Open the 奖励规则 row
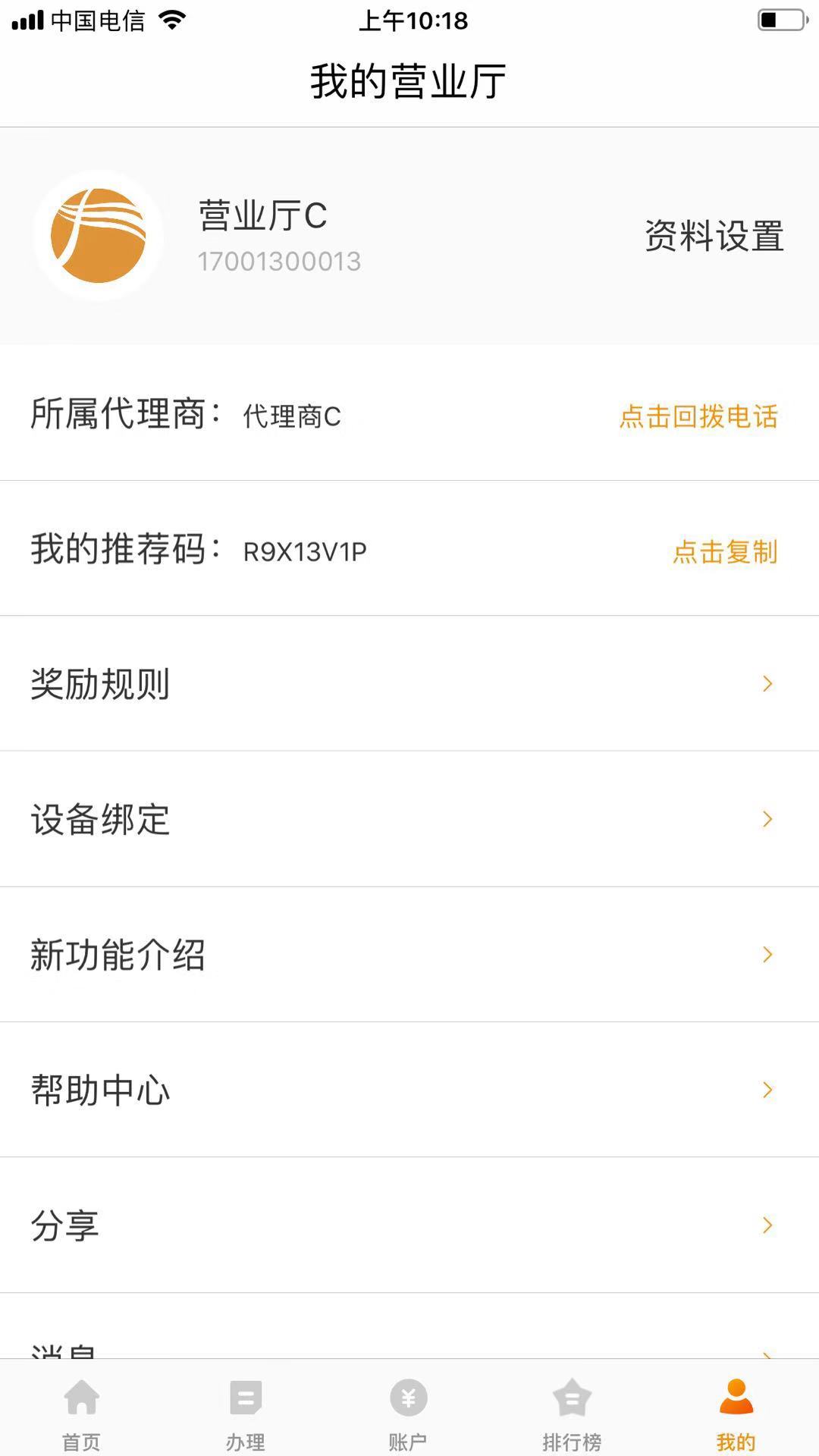The height and width of the screenshot is (1456, 819). coord(409,683)
